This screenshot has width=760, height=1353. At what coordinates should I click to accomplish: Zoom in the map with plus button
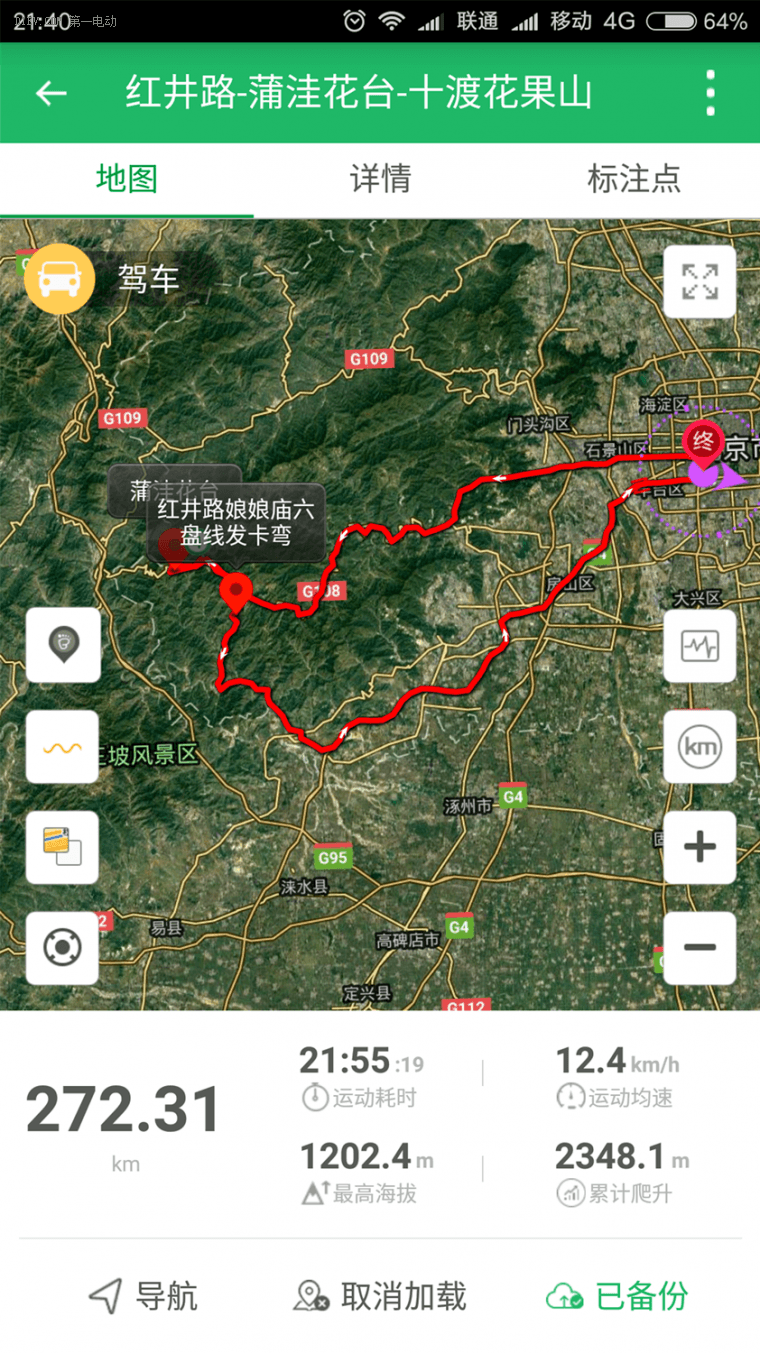point(700,847)
